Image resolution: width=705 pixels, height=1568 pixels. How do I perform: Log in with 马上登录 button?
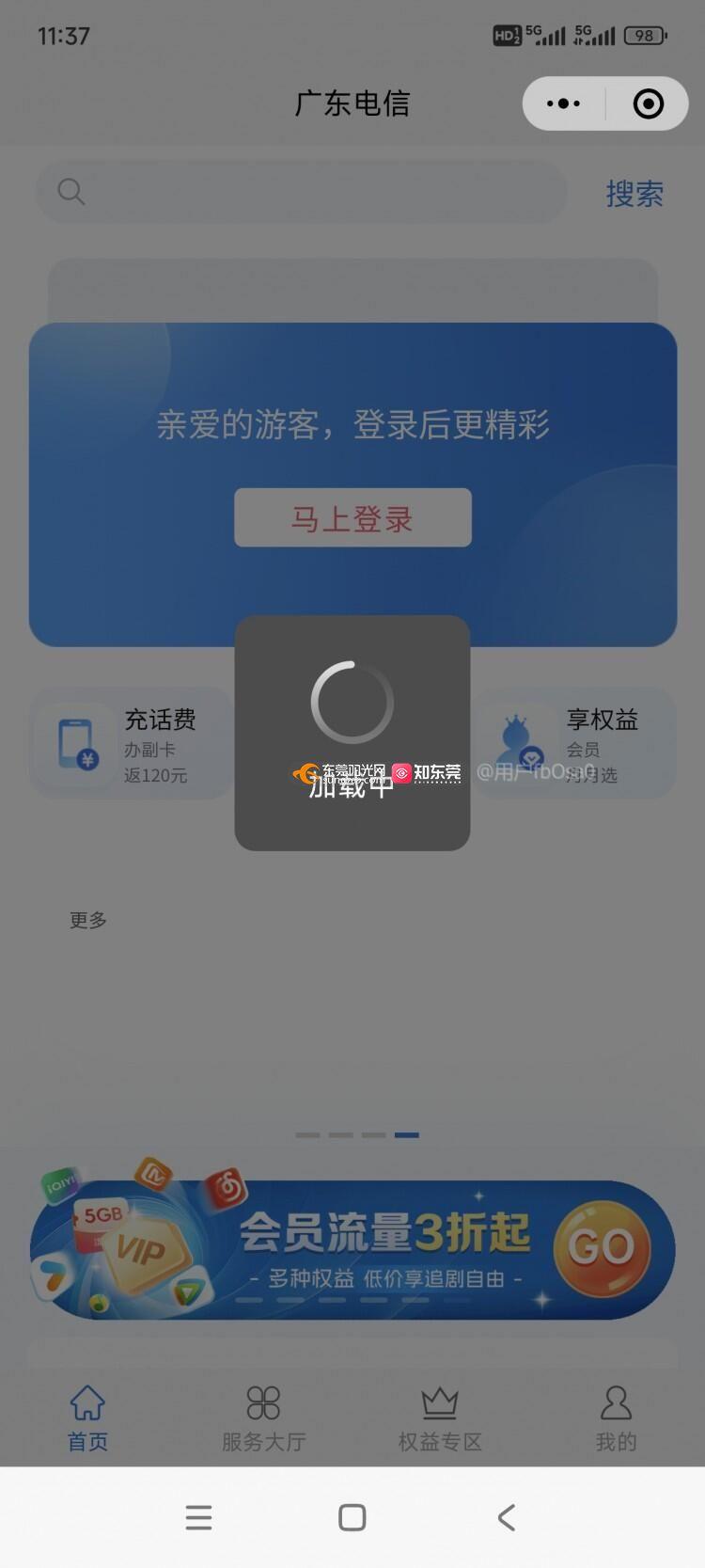(x=352, y=517)
